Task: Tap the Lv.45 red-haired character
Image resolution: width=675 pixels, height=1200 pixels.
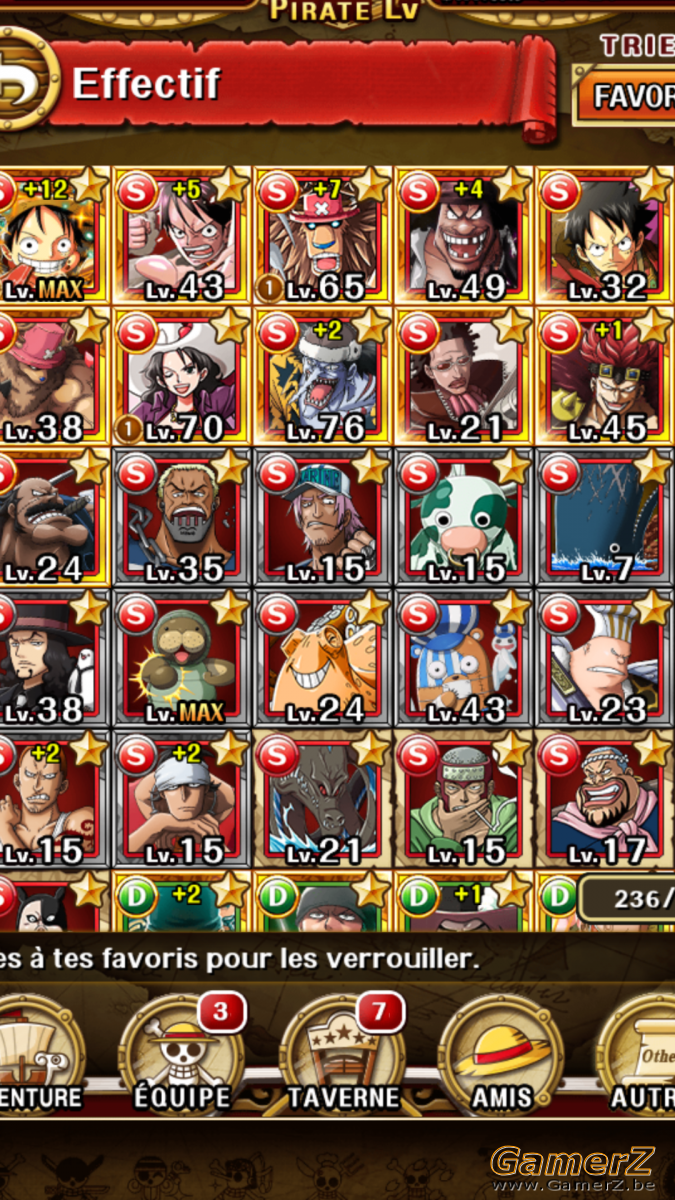Action: 605,376
